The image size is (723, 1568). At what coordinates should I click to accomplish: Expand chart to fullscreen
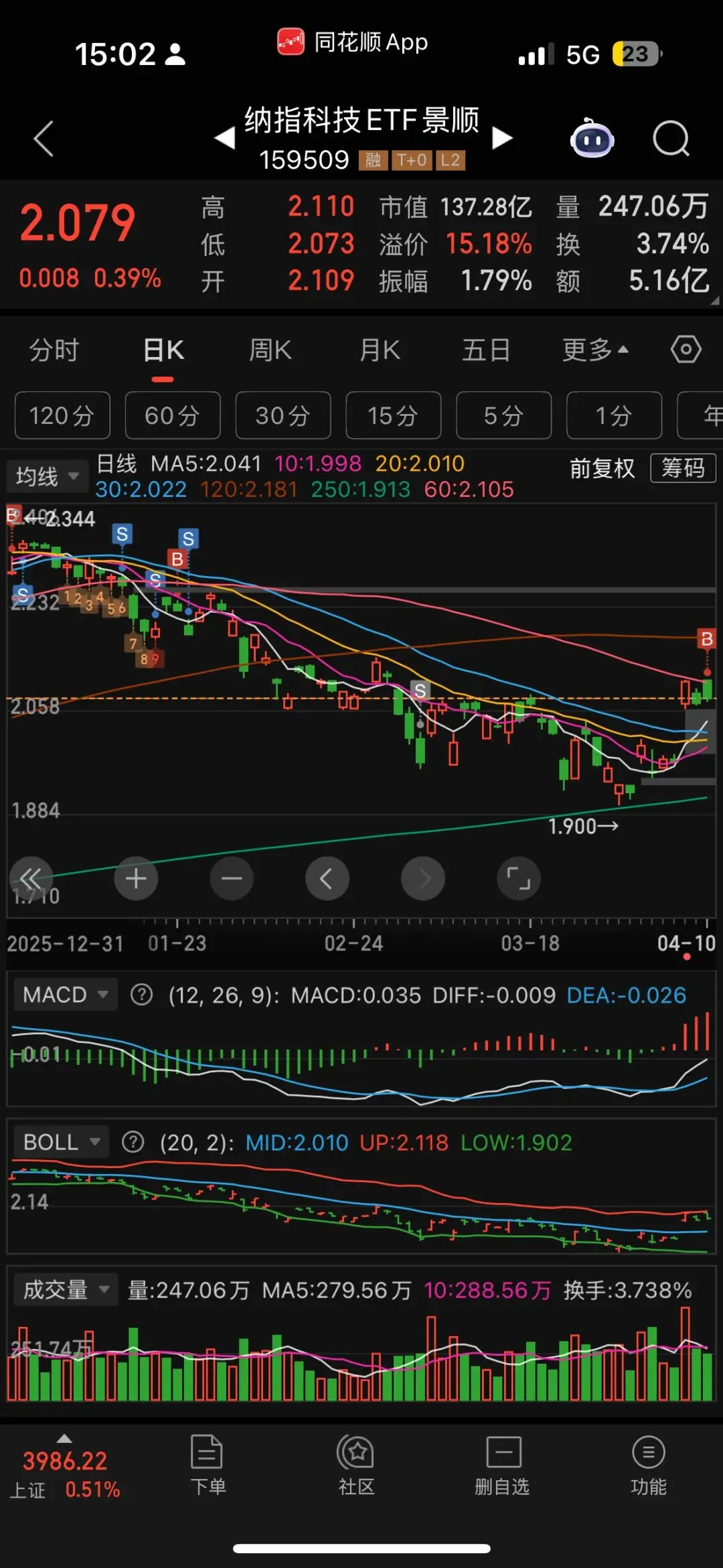518,878
